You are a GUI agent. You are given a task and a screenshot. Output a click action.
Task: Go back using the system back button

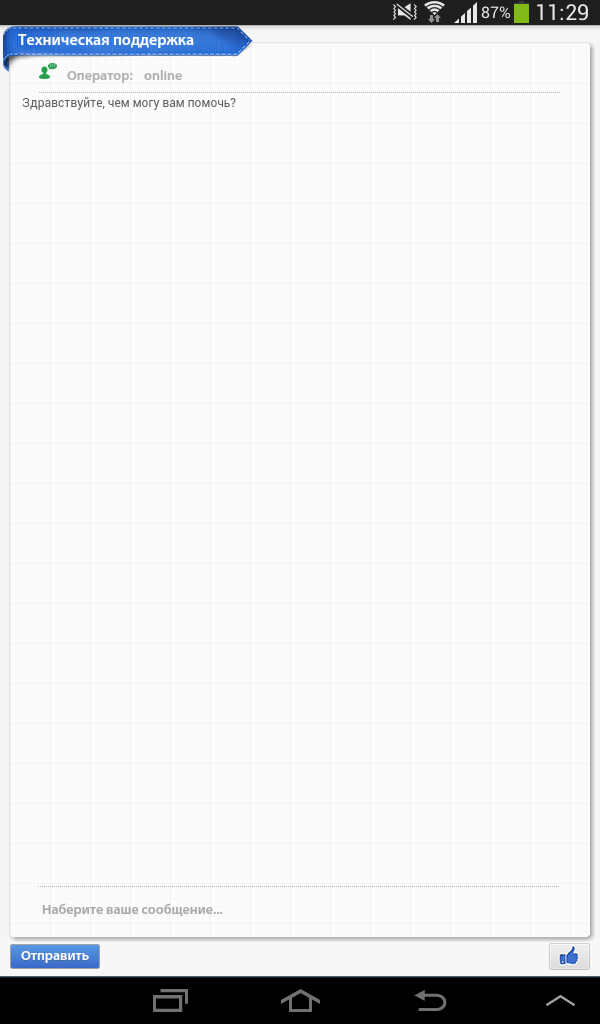pyautogui.click(x=431, y=1000)
